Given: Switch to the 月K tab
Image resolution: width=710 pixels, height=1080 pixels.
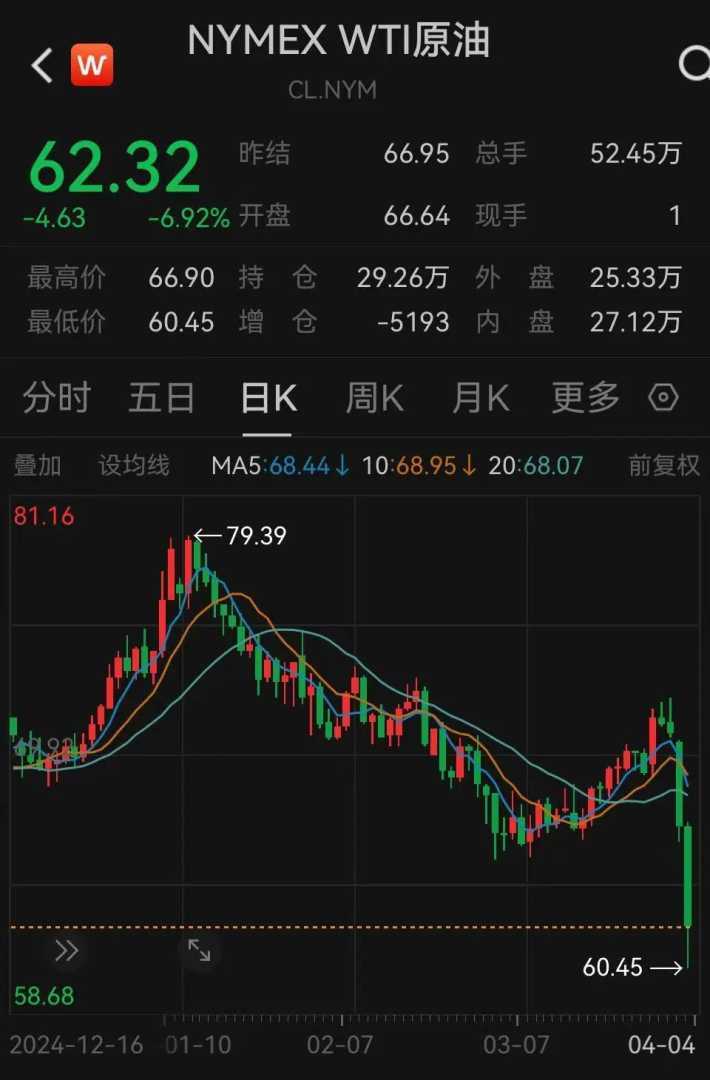Looking at the screenshot, I should point(480,398).
